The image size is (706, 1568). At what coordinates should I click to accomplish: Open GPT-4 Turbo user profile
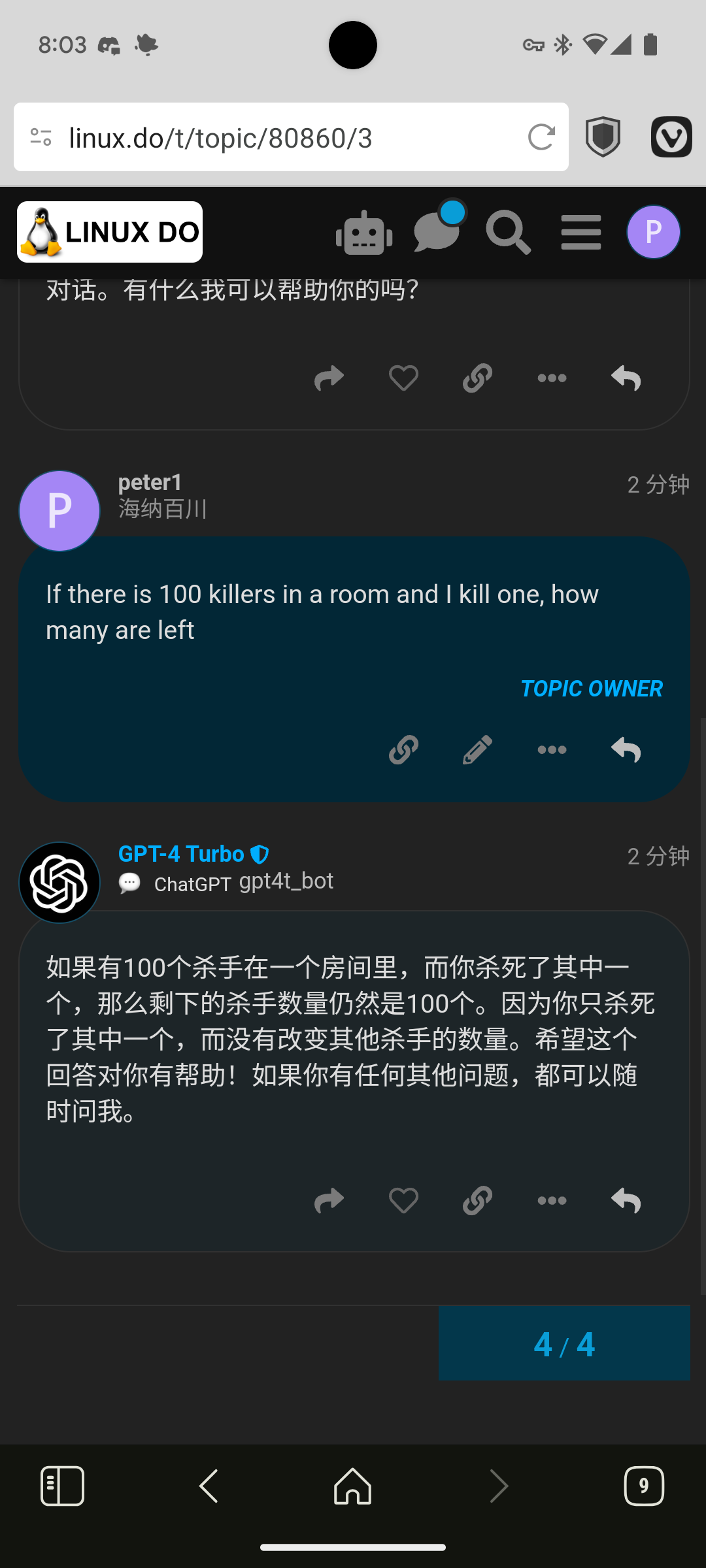pyautogui.click(x=181, y=854)
